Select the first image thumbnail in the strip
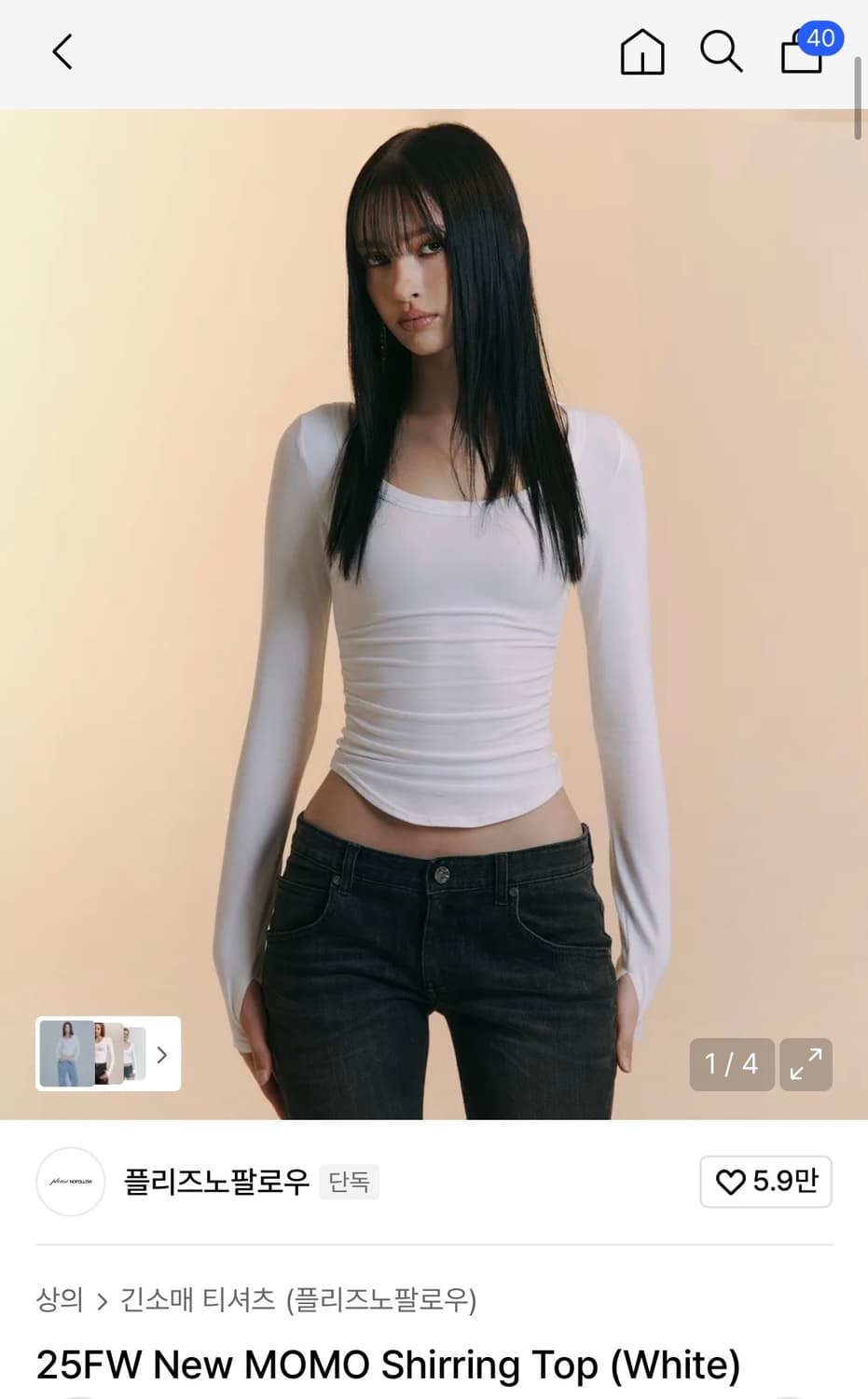 click(x=66, y=1054)
